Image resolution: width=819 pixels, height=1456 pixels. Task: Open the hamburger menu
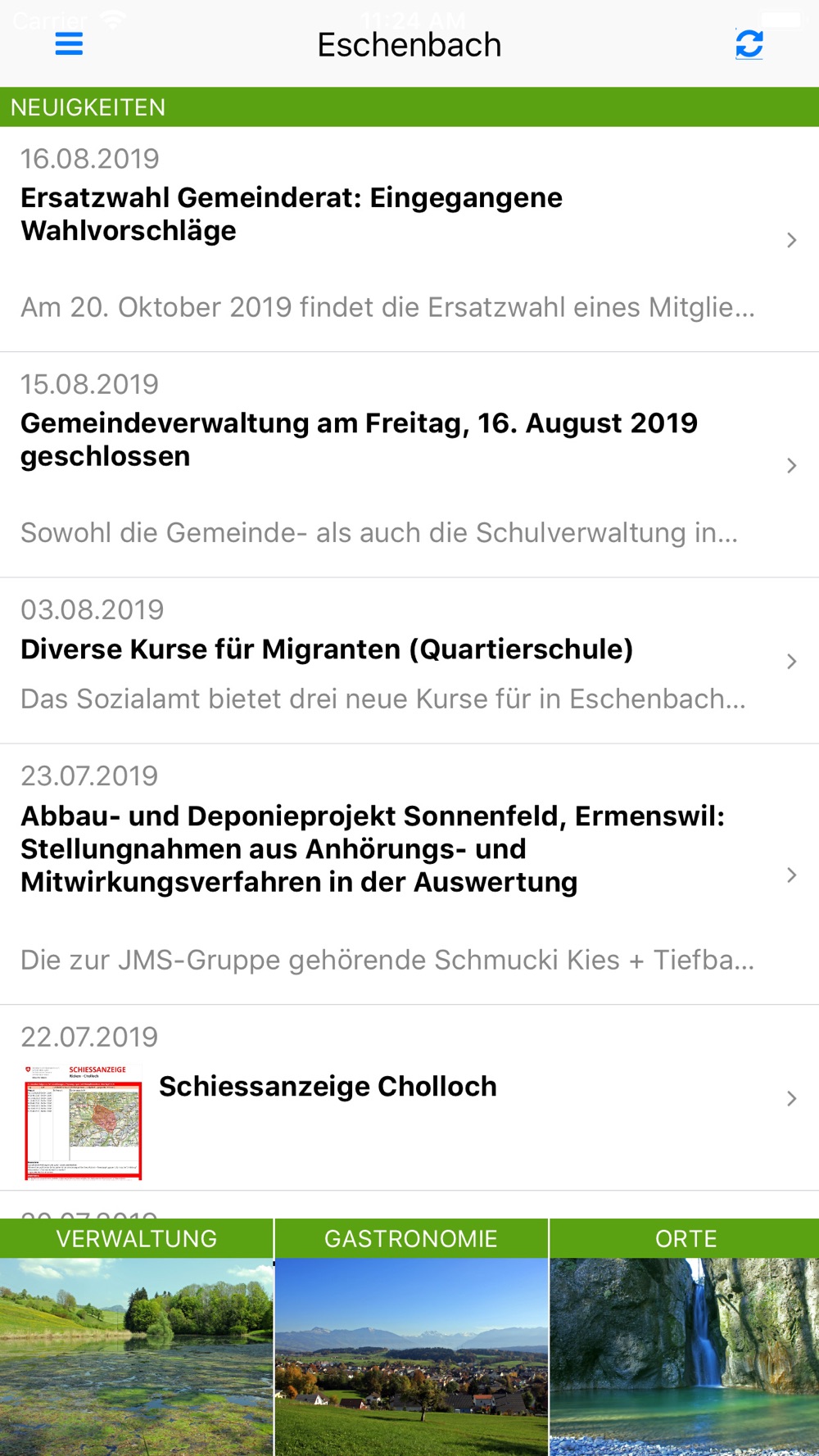click(69, 44)
